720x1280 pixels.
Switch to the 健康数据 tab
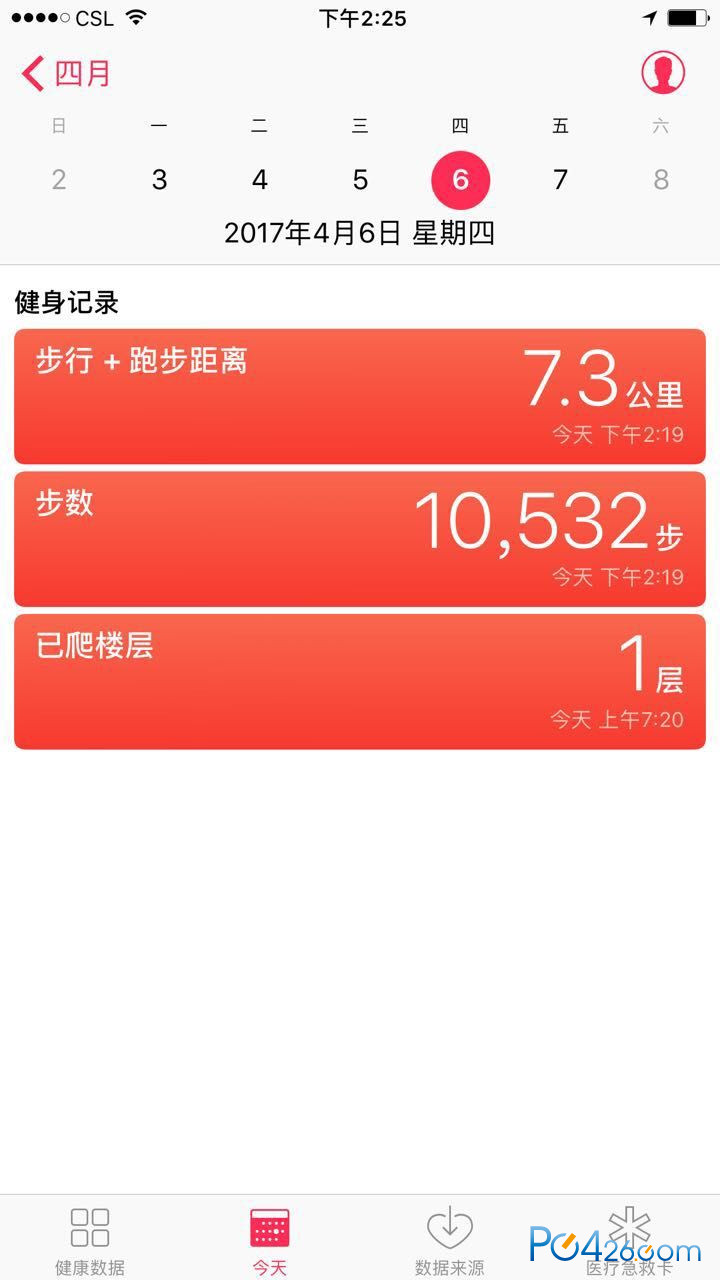coord(90,1240)
